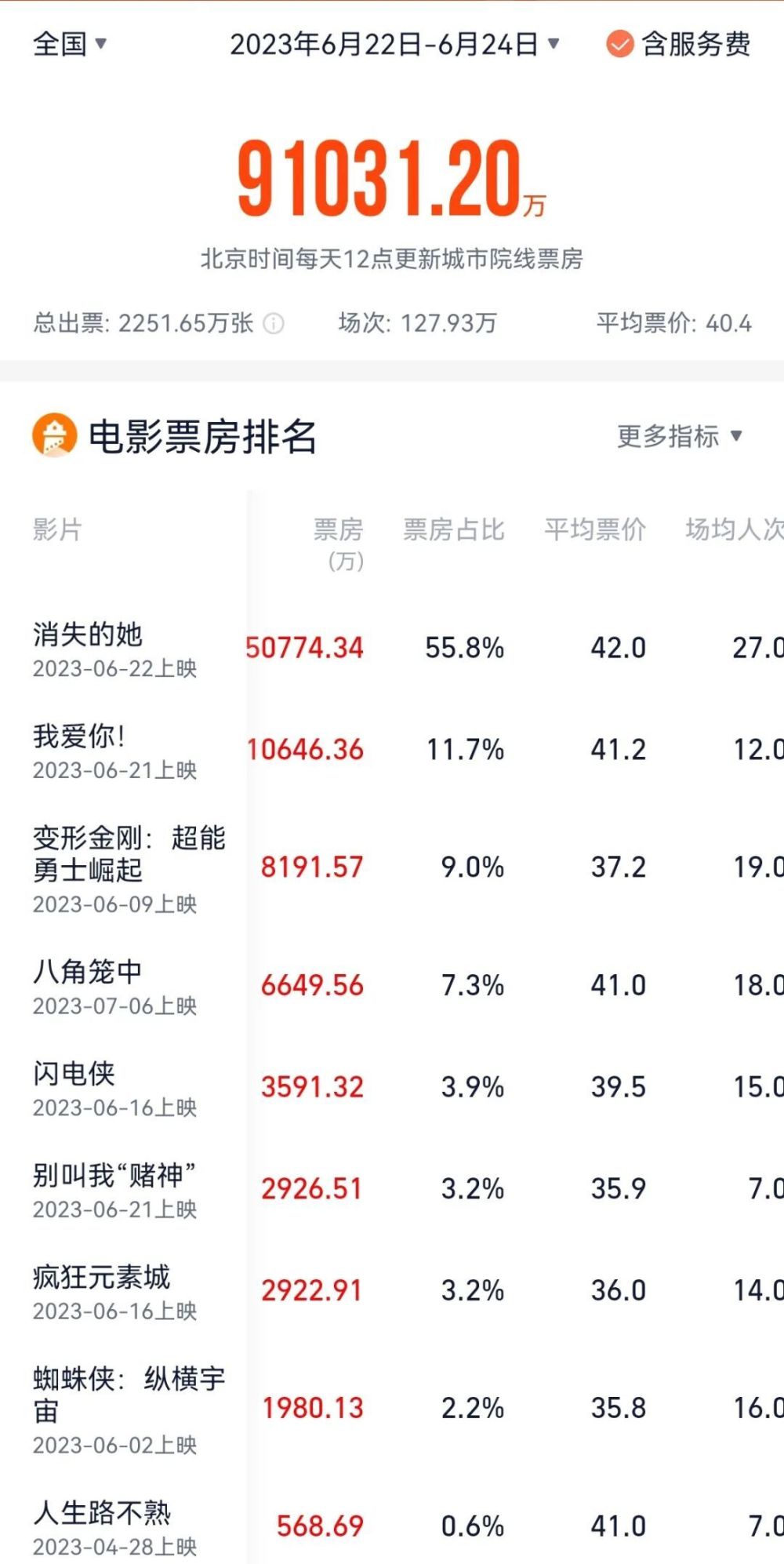Uncheck the 含服务费 option

619,44
